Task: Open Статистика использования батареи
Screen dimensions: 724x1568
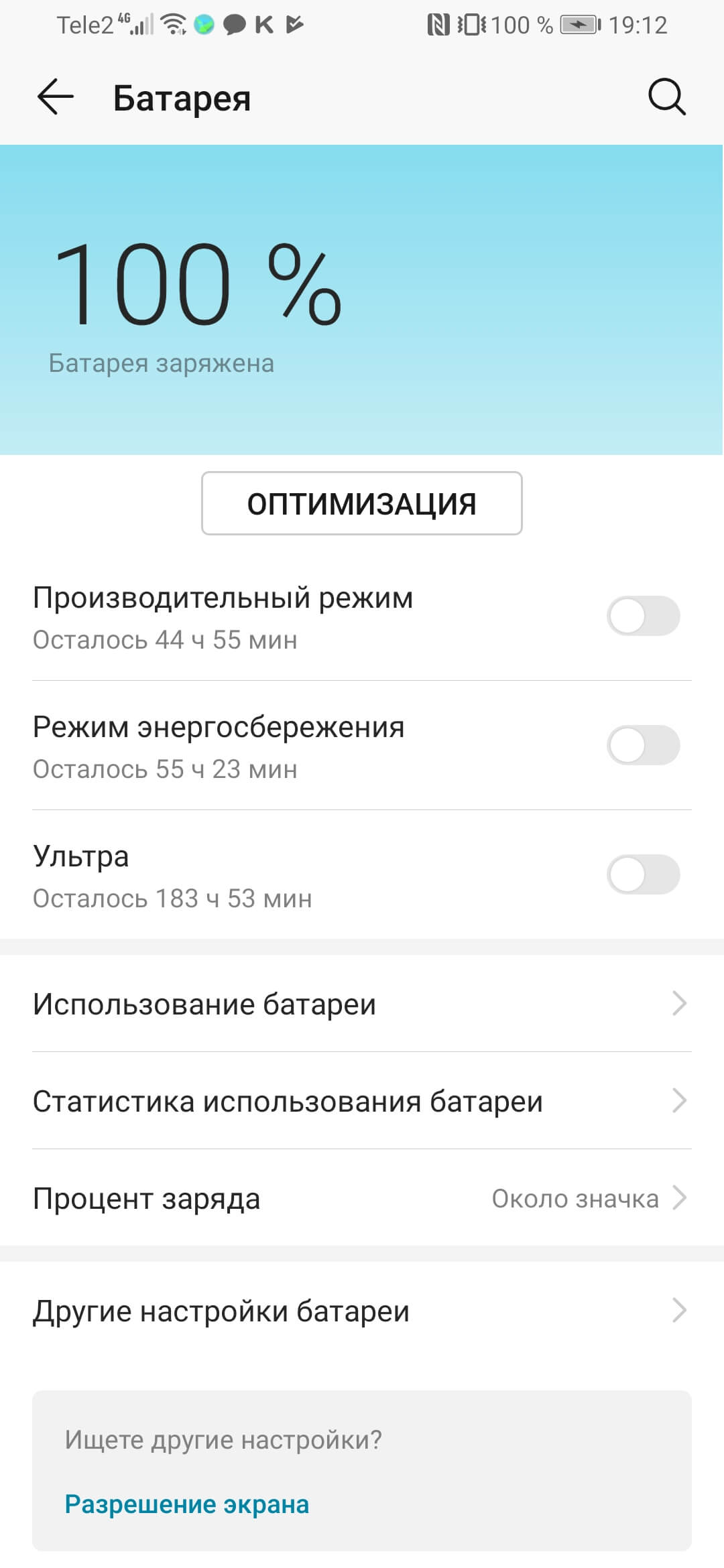Action: tap(361, 1101)
